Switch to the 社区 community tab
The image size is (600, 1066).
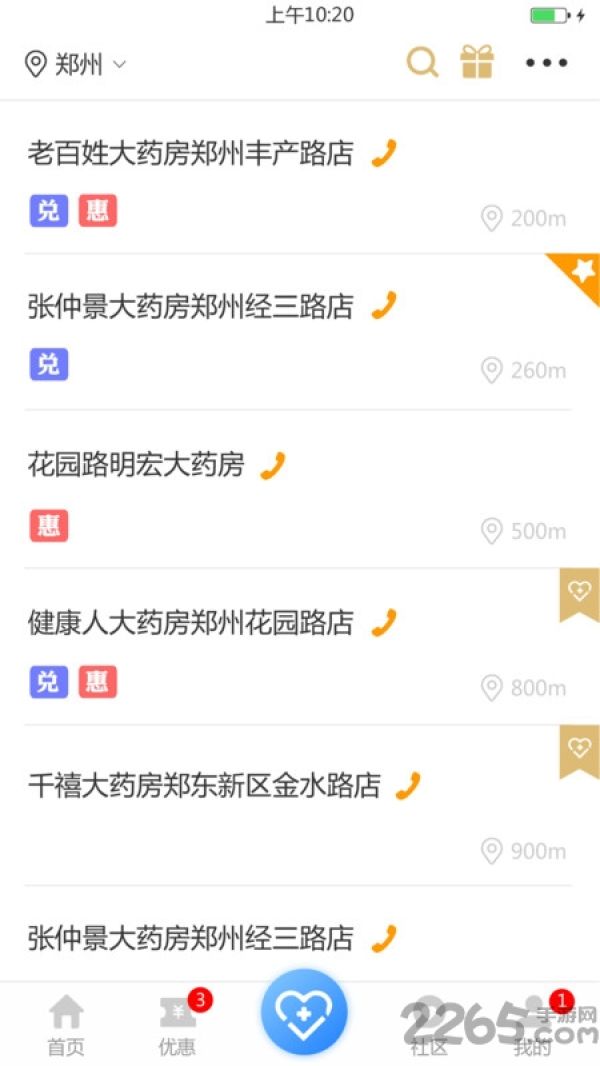point(429,1025)
